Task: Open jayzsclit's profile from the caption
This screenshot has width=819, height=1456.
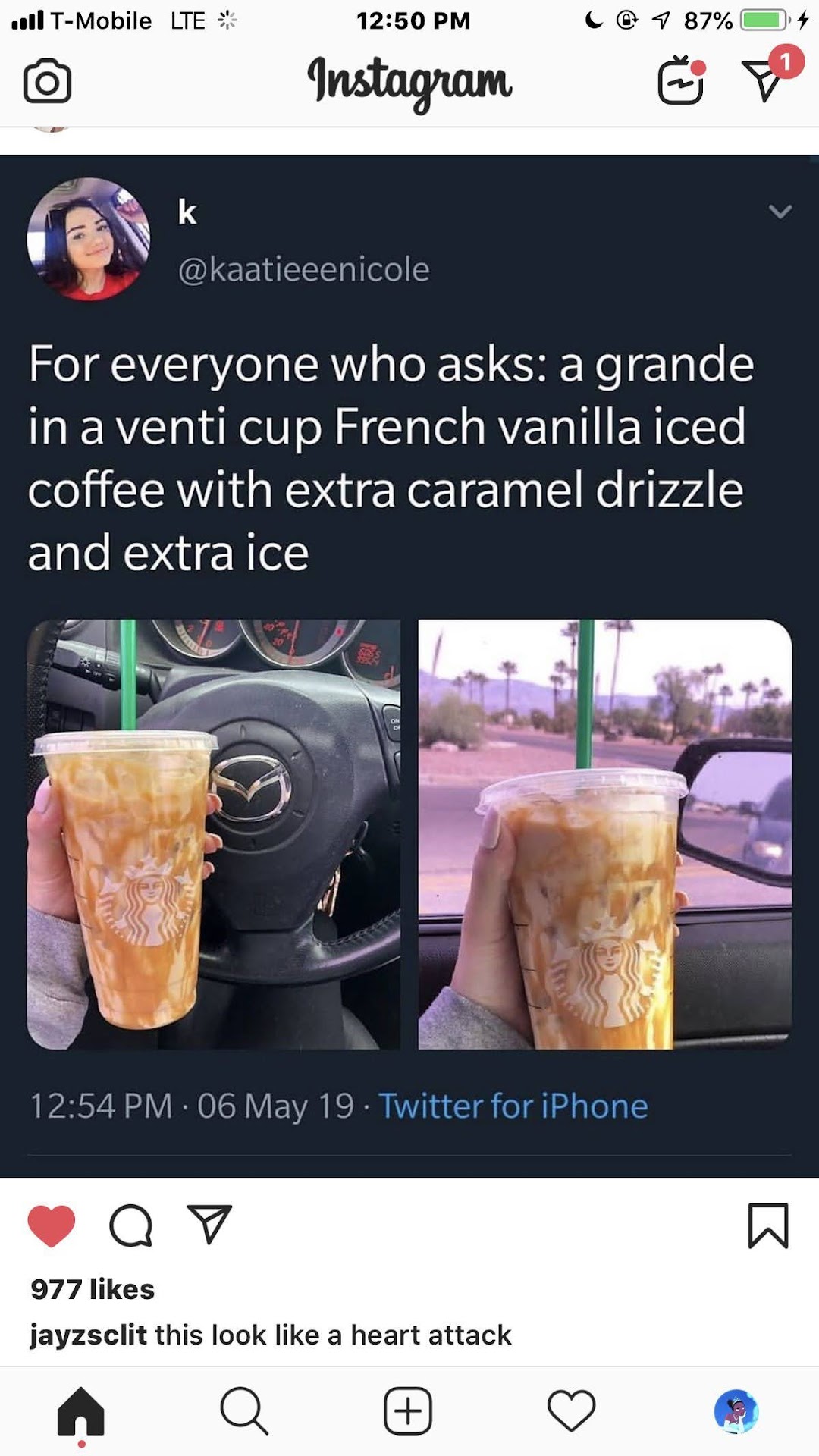Action: point(88,1335)
